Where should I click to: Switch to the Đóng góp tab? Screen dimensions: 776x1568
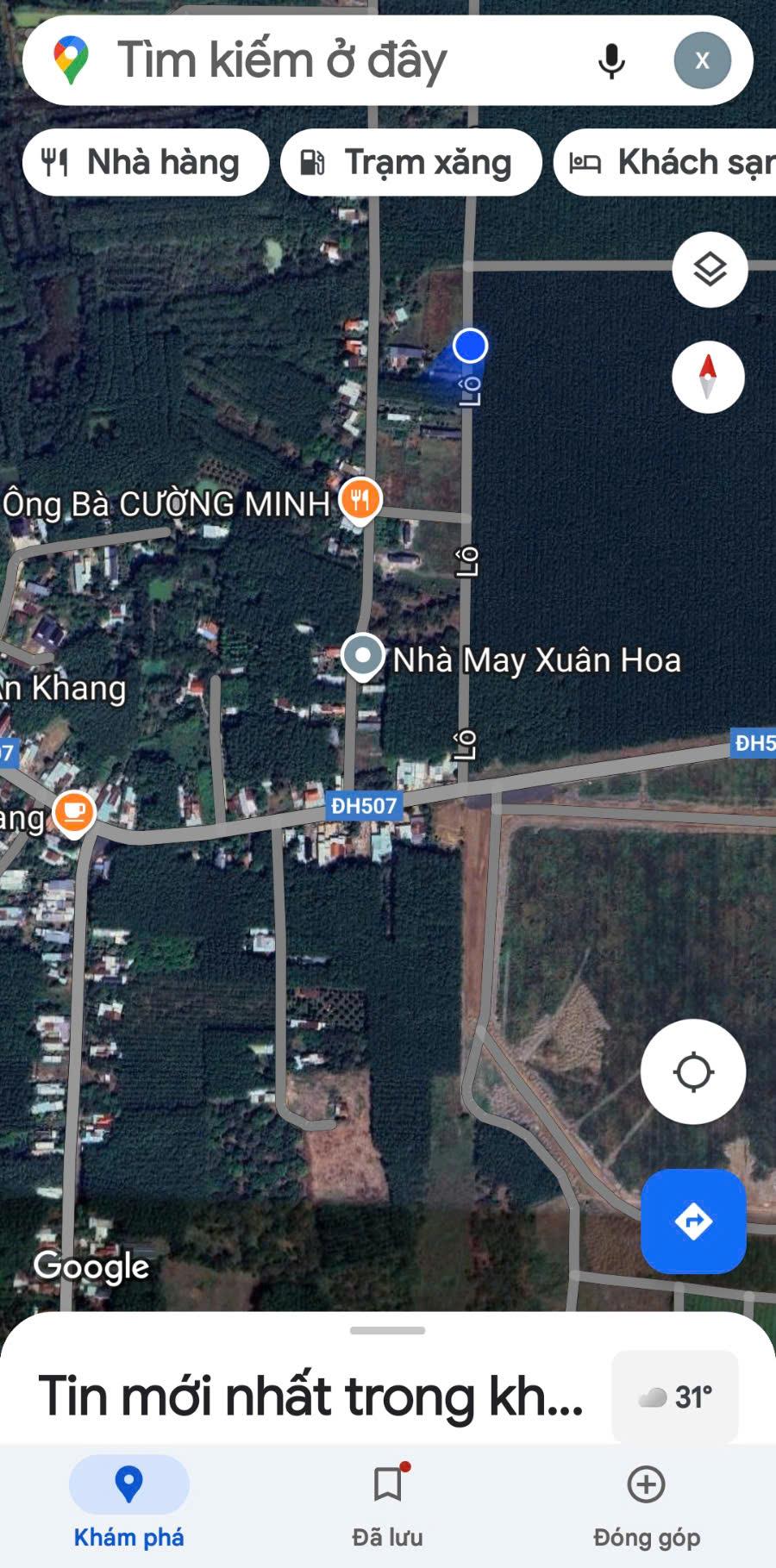(x=647, y=1502)
